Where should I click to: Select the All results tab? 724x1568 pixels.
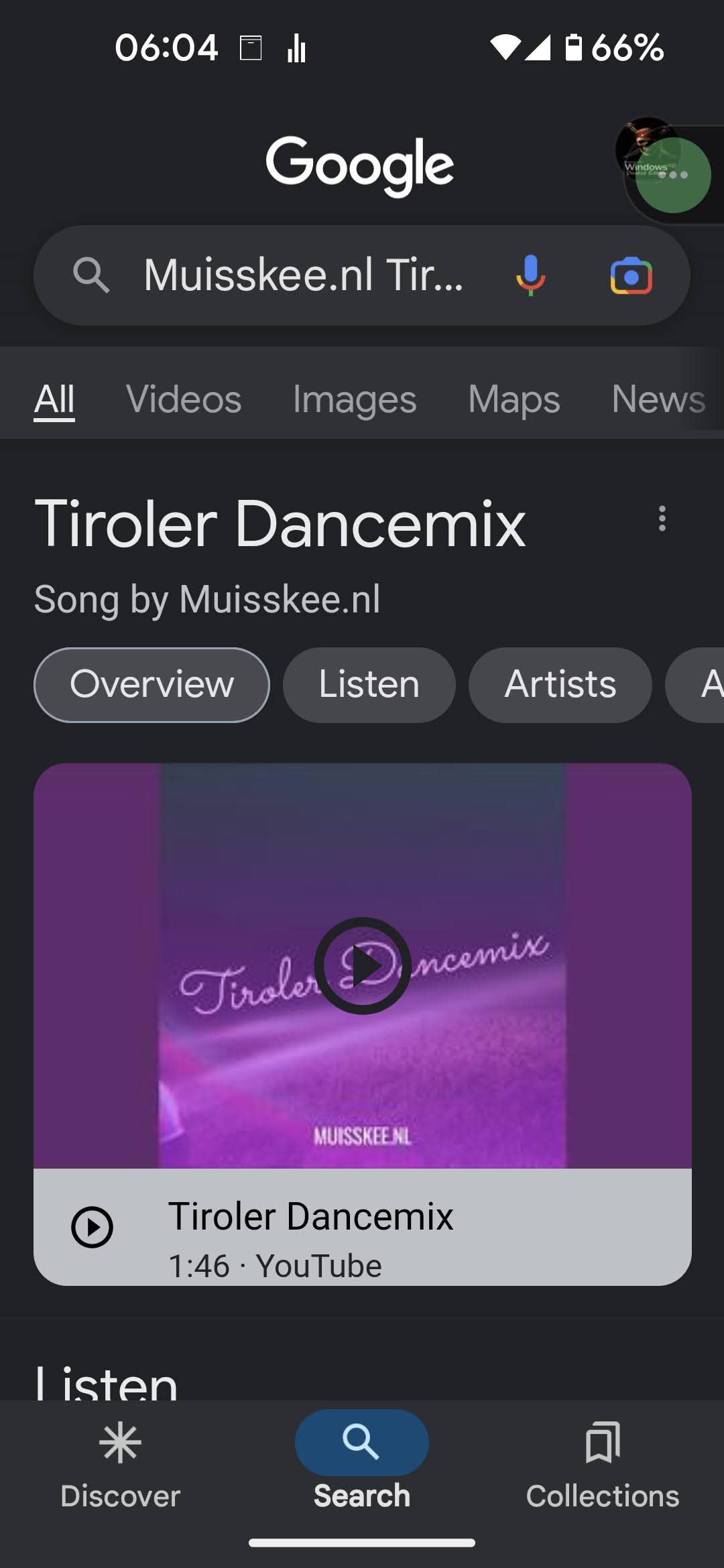[x=54, y=400]
